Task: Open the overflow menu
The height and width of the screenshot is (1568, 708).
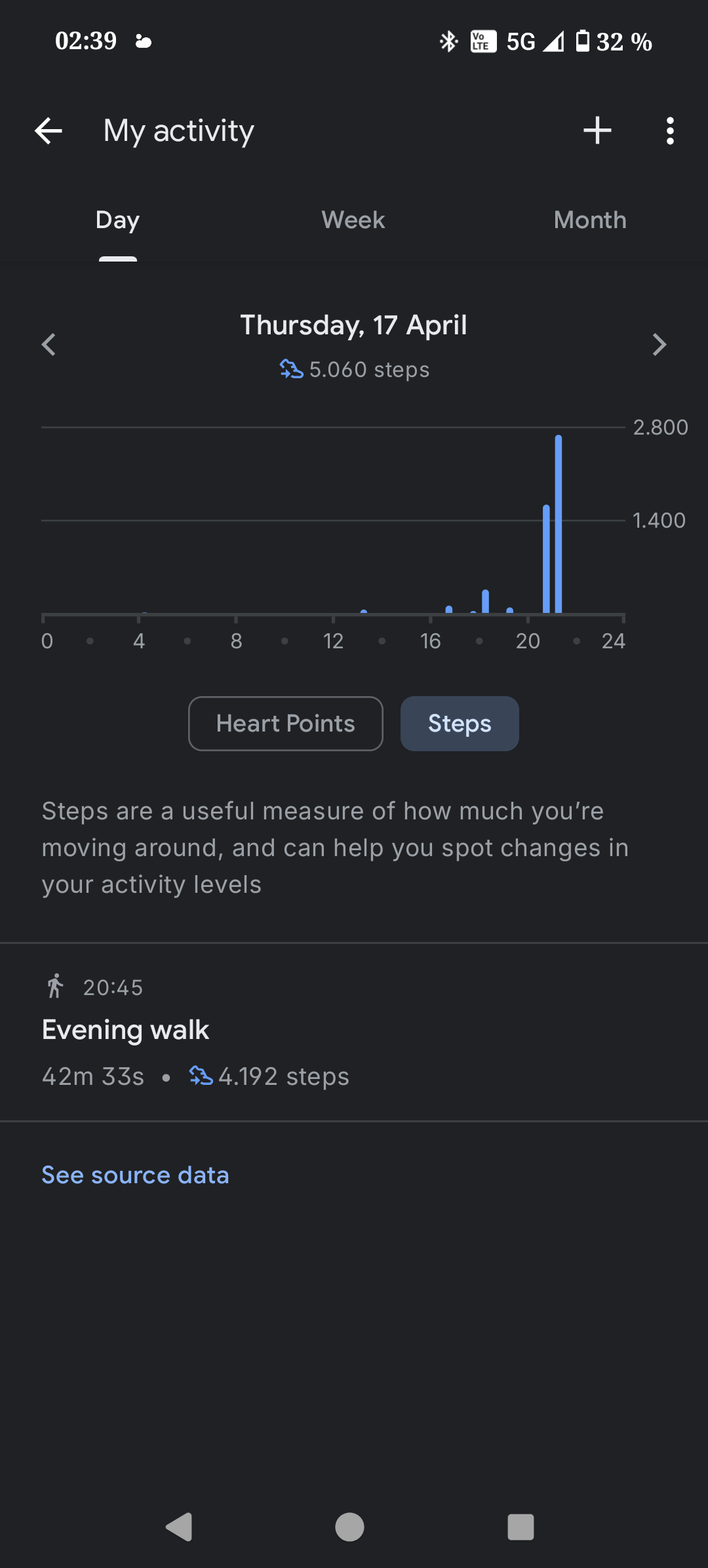Action: coord(669,131)
